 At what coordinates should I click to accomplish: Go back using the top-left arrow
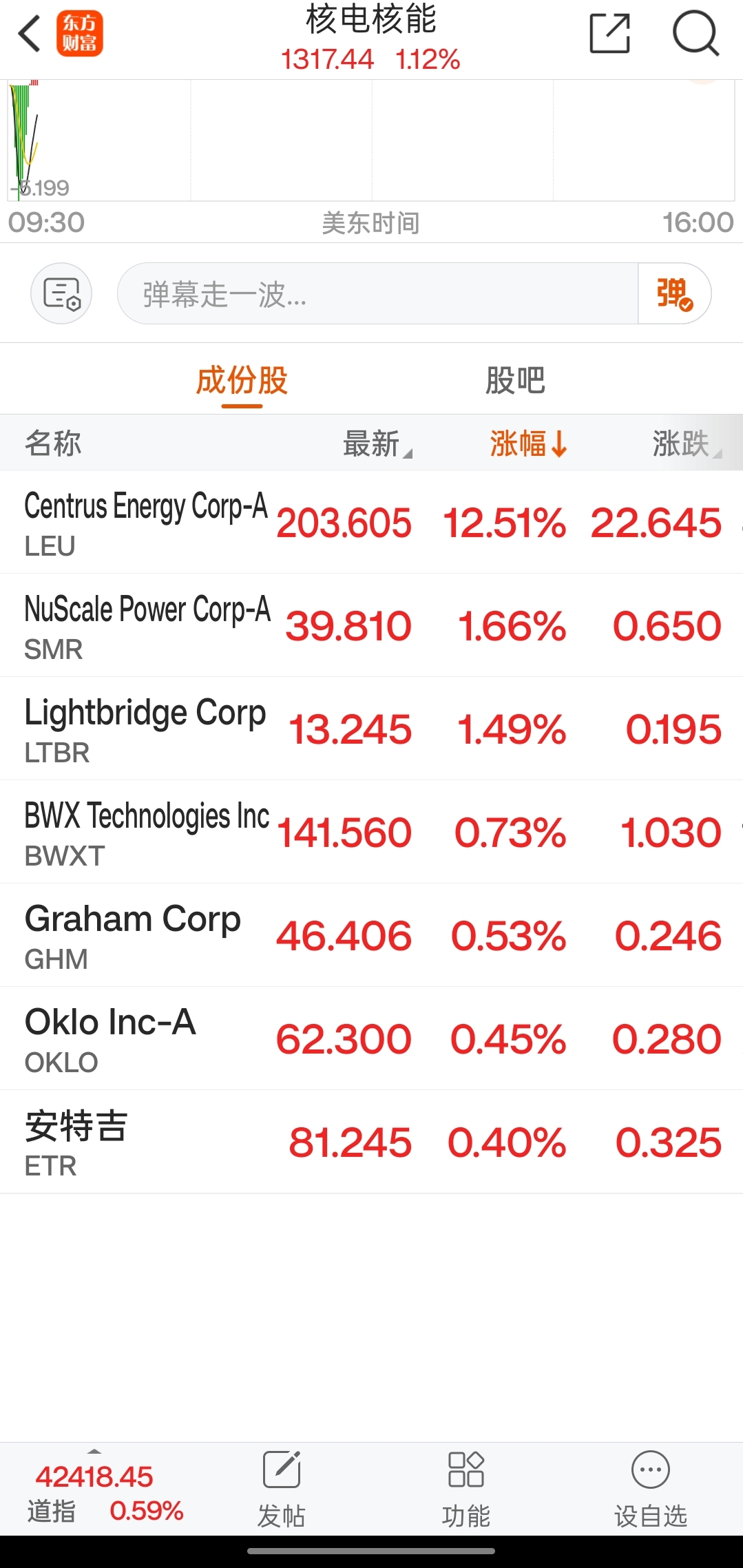click(30, 34)
